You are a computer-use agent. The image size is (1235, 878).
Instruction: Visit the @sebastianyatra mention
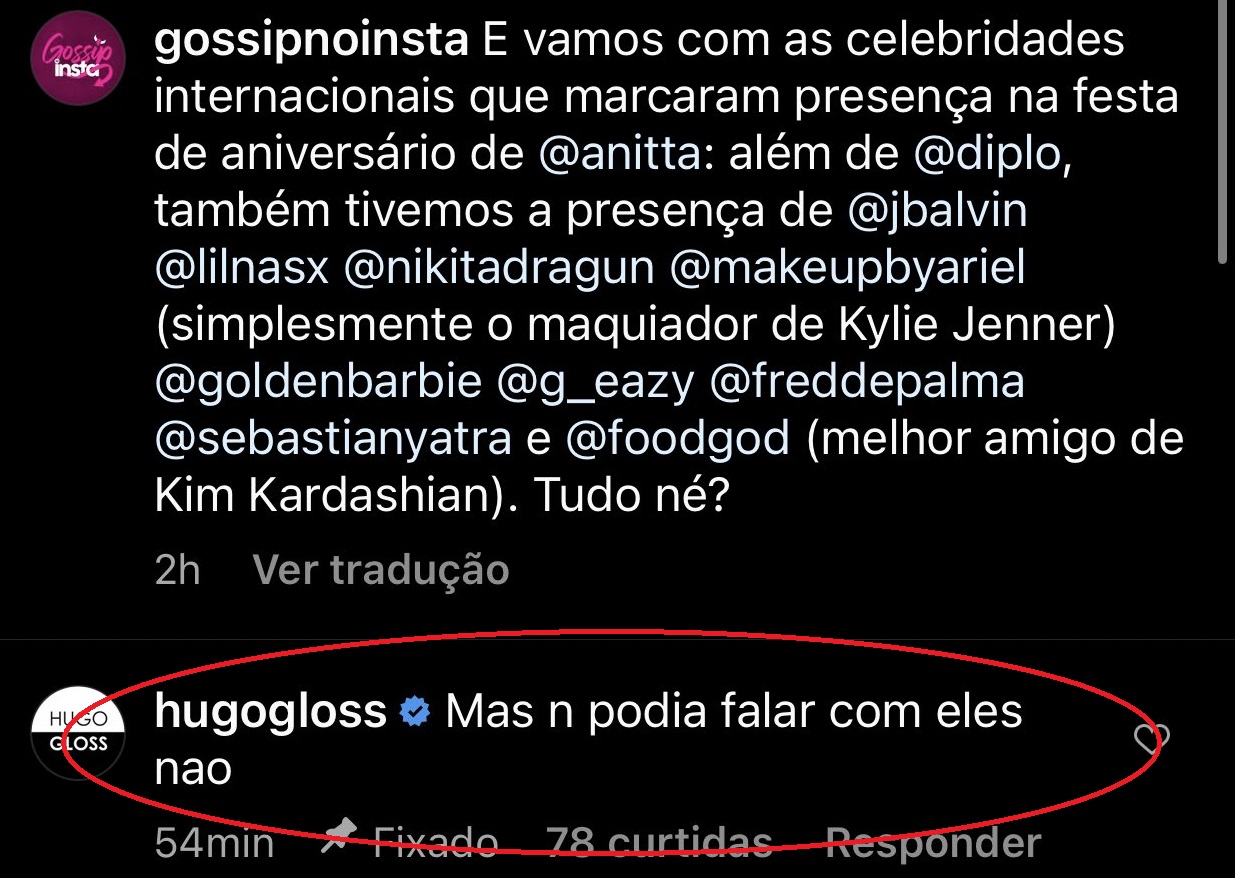click(333, 440)
